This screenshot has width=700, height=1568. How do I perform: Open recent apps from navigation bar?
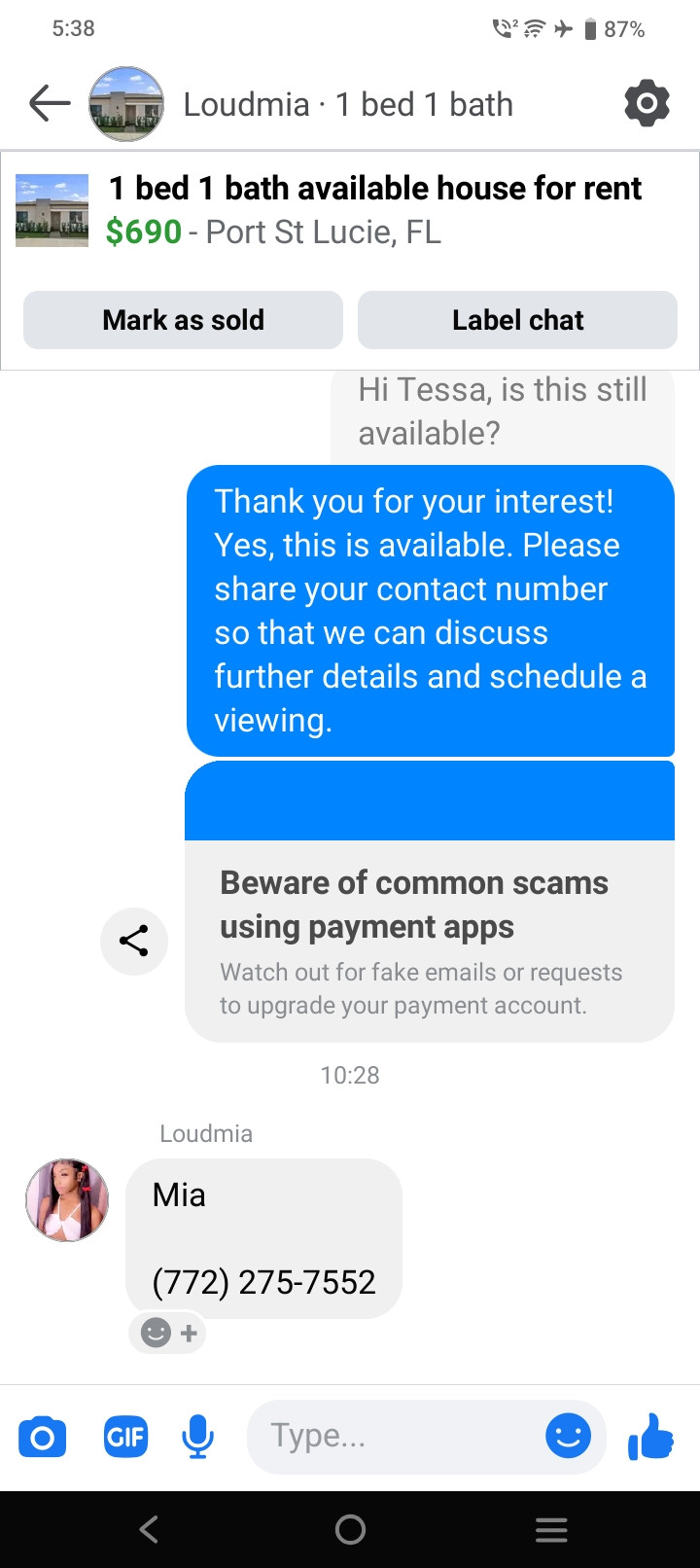pyautogui.click(x=551, y=1530)
